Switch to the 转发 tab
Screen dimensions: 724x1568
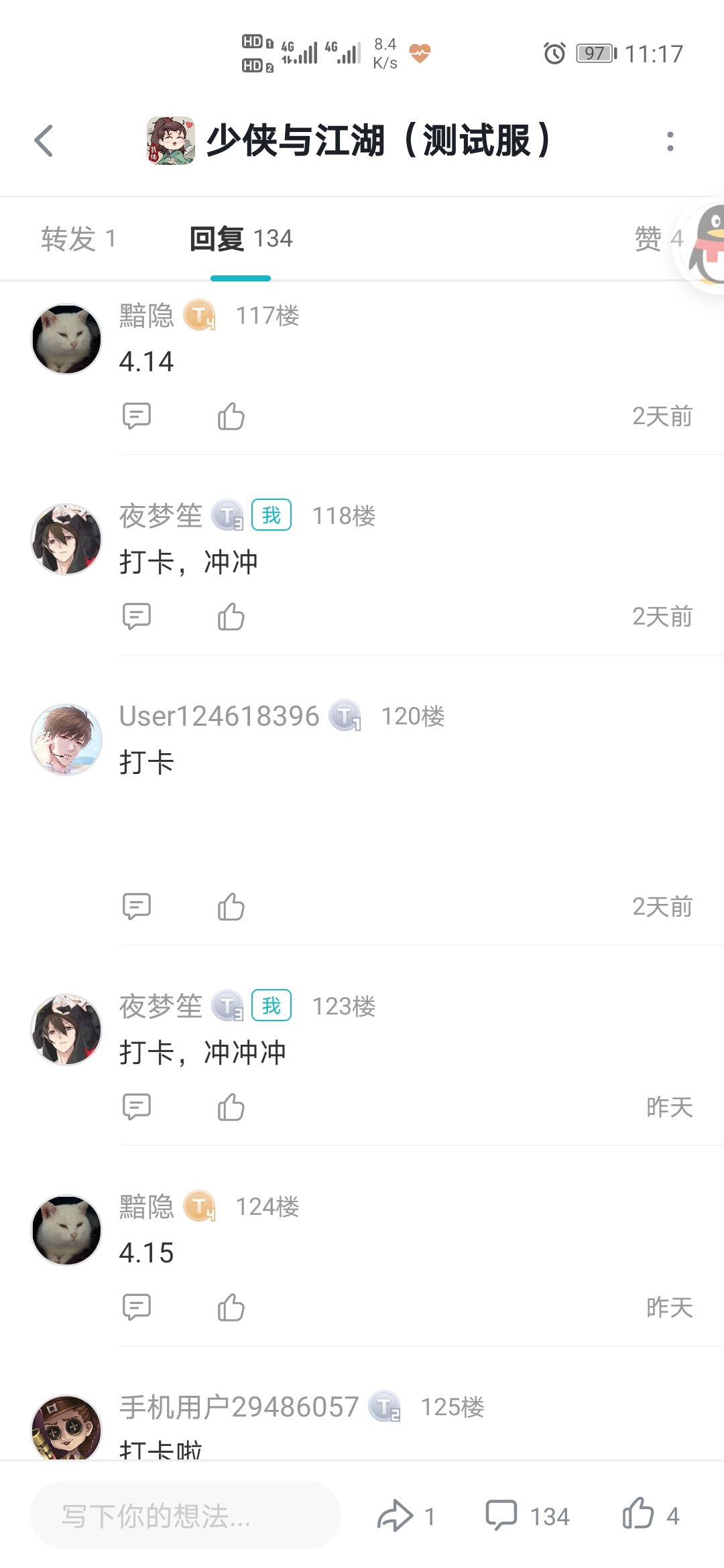(x=79, y=239)
